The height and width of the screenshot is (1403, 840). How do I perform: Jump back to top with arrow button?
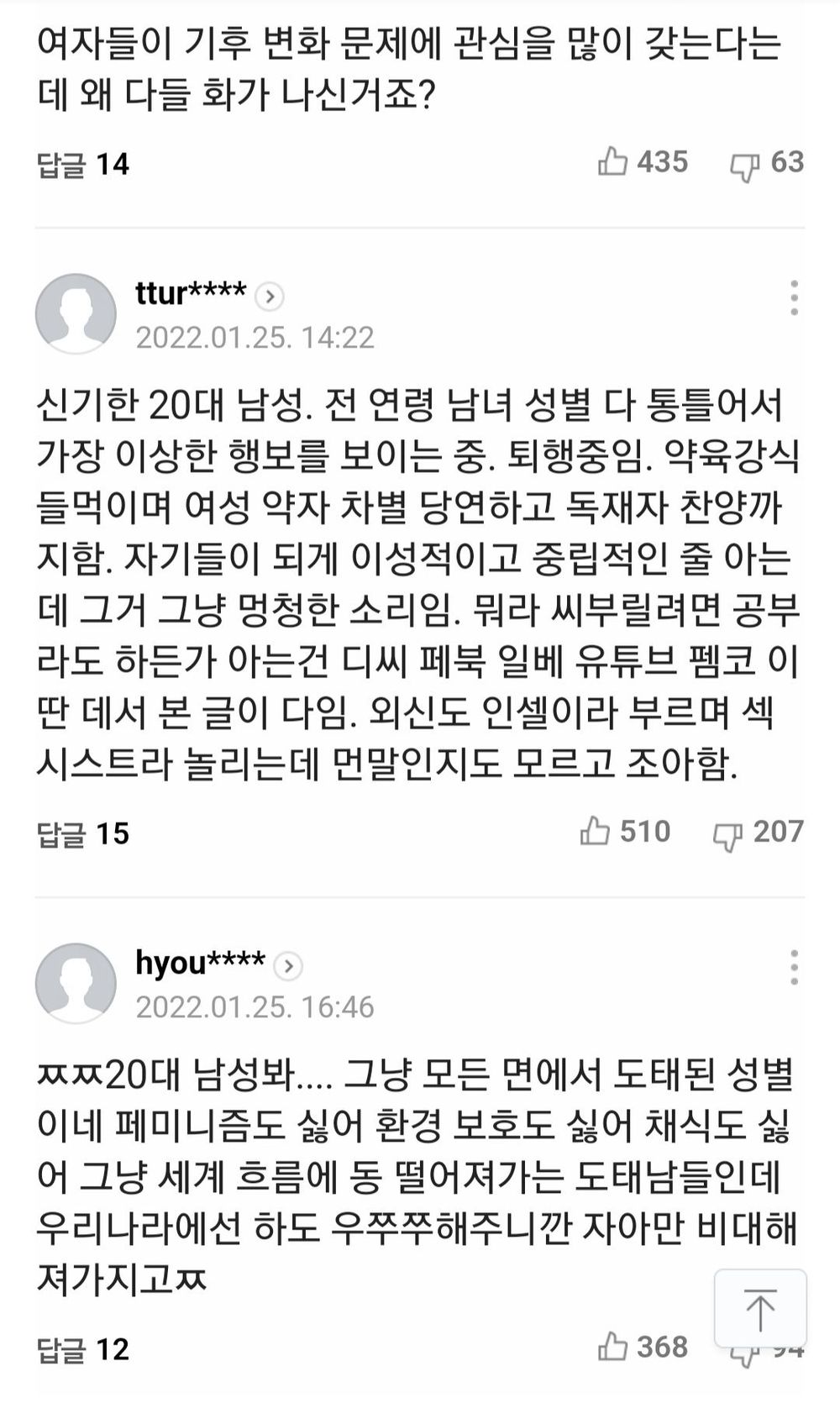pyautogui.click(x=760, y=1309)
